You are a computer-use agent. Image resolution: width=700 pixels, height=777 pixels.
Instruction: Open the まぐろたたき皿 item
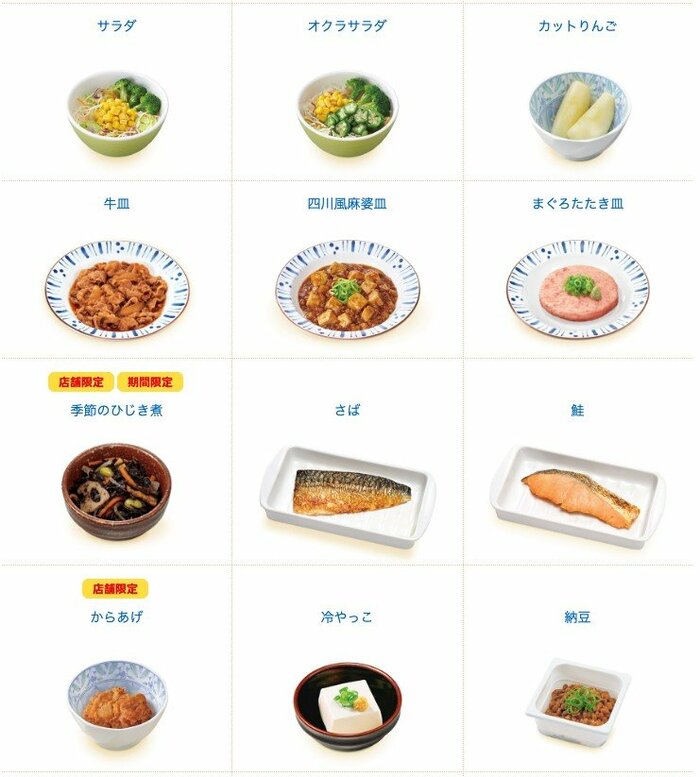[578, 286]
